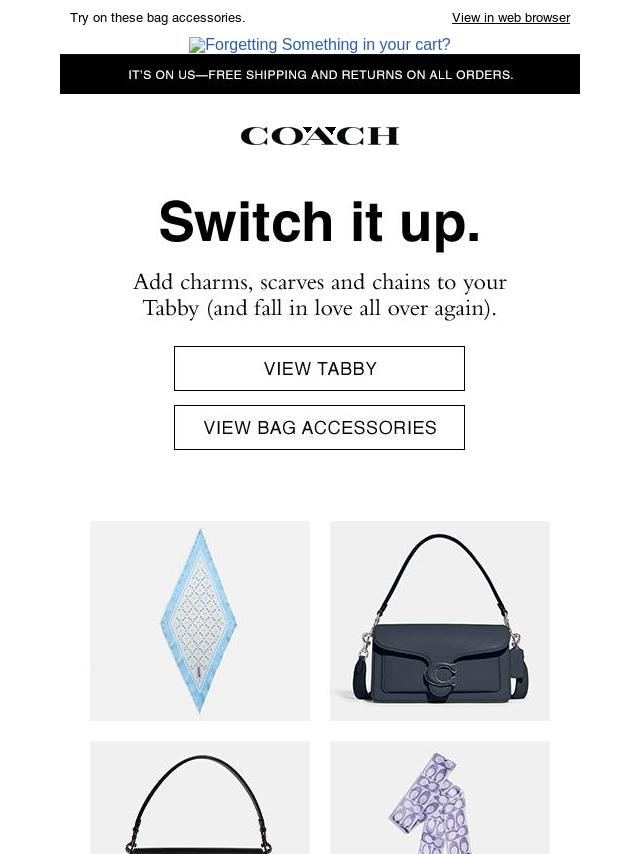Tap the free shipping and returns banner
This screenshot has width=640, height=854.
click(x=320, y=75)
